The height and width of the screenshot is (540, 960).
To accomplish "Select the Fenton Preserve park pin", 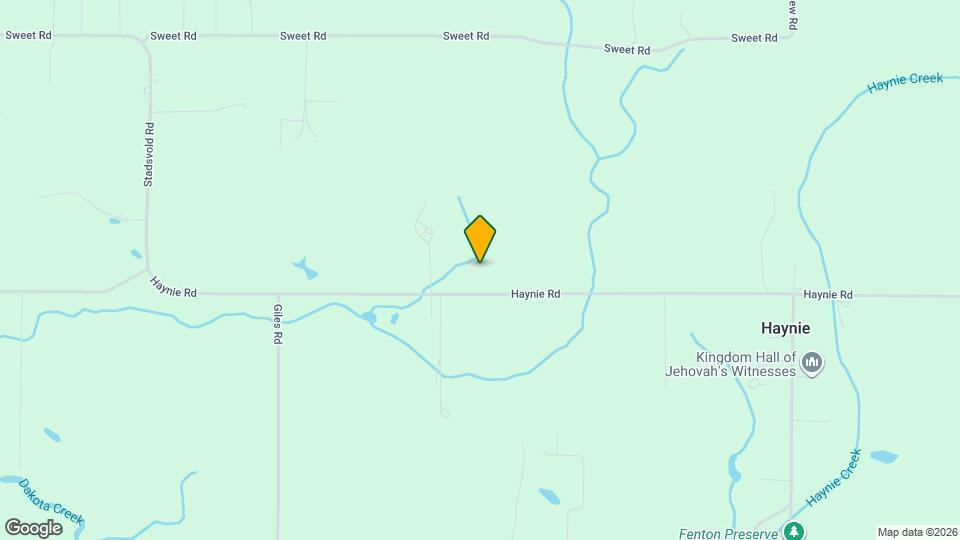I will click(x=794, y=531).
